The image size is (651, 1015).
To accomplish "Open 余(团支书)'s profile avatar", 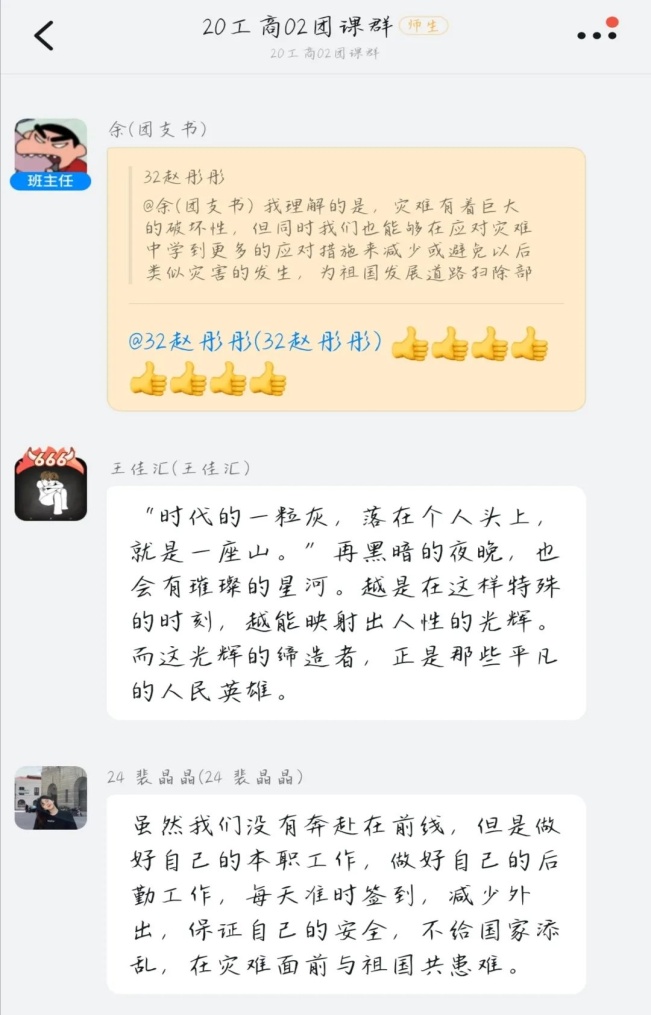I will pyautogui.click(x=50, y=150).
